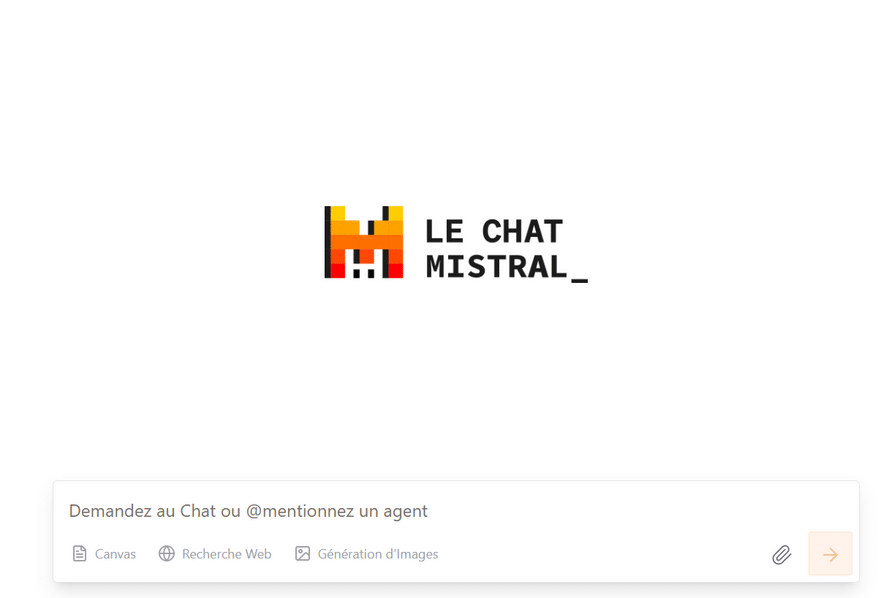Turn on Recherche Web
Screen dimensions: 896x598
(x=215, y=554)
